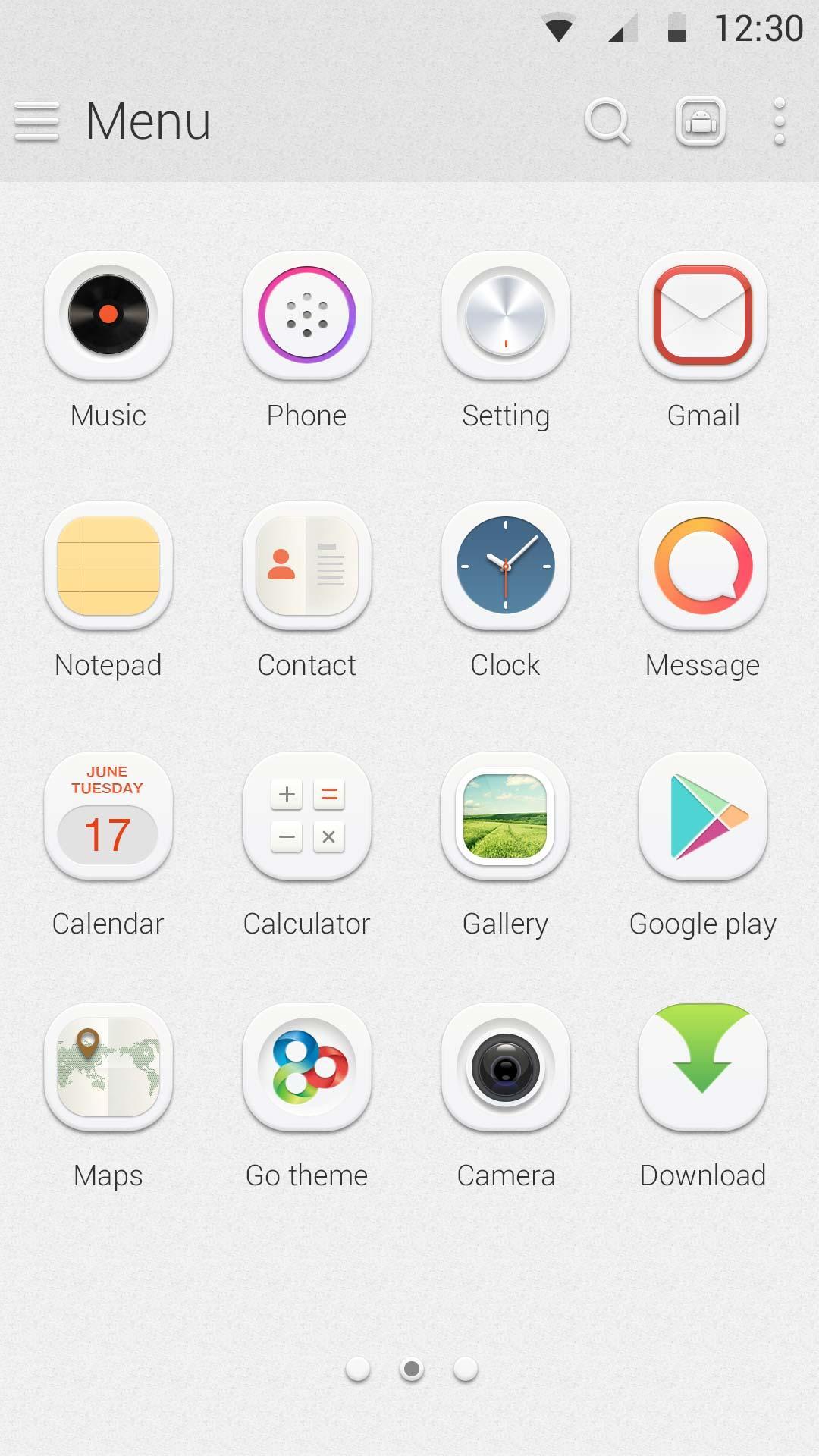This screenshot has height=1456, width=819.
Task: View photos in the Gallery
Action: pos(505,817)
